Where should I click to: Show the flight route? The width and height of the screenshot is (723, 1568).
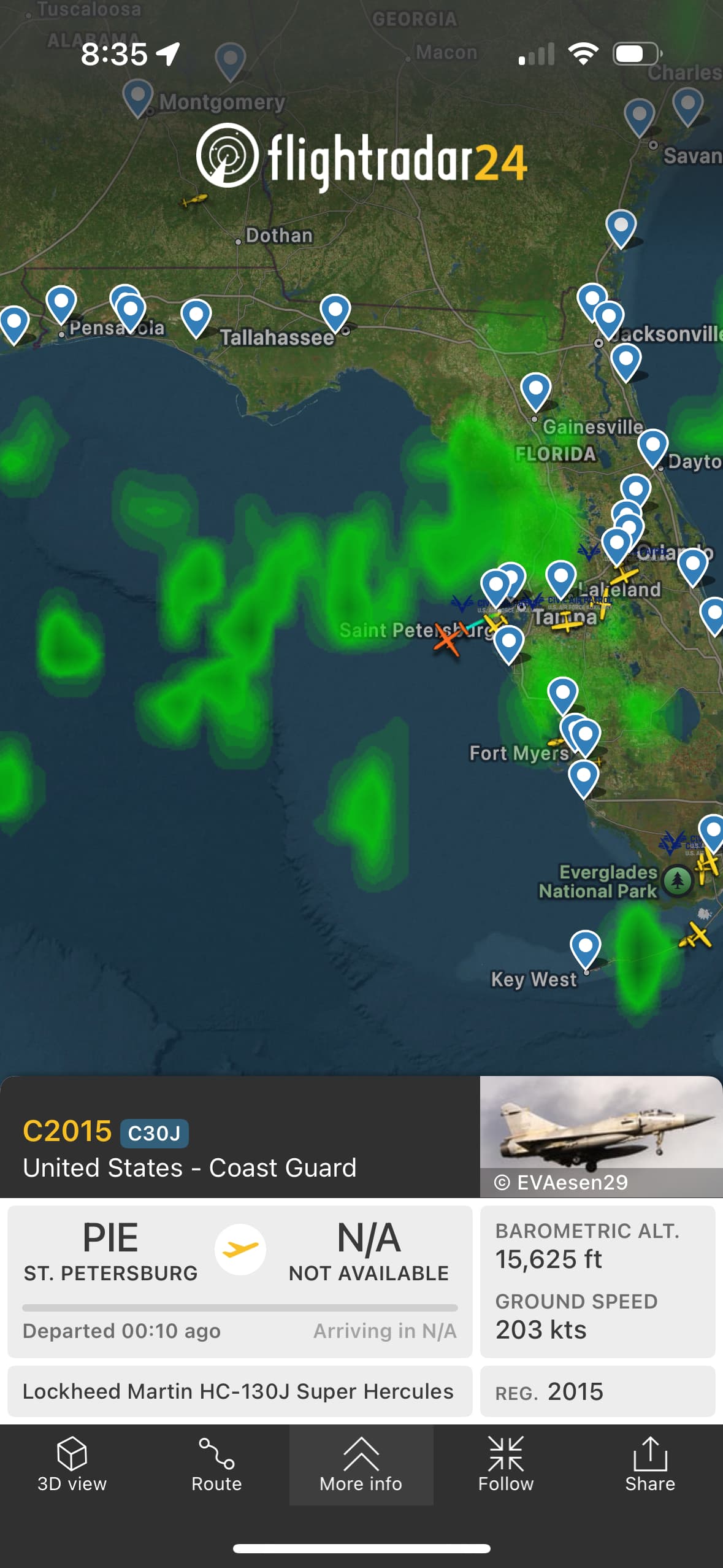[216, 1465]
